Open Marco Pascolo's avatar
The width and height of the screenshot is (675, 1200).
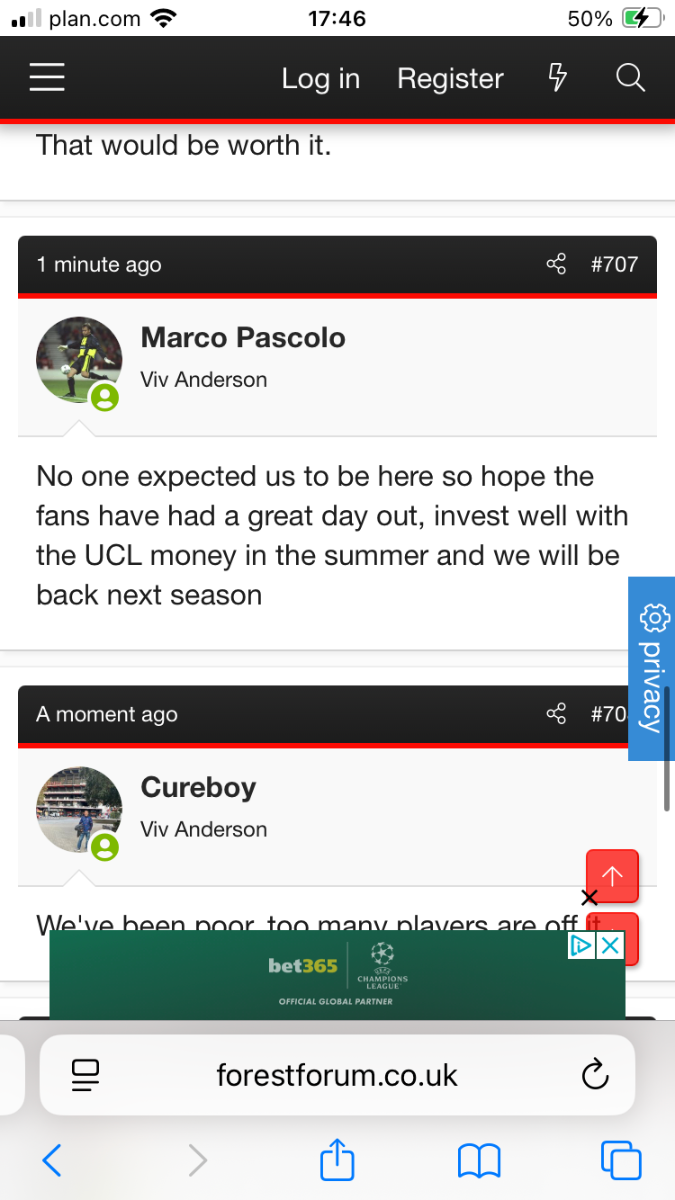(x=79, y=361)
